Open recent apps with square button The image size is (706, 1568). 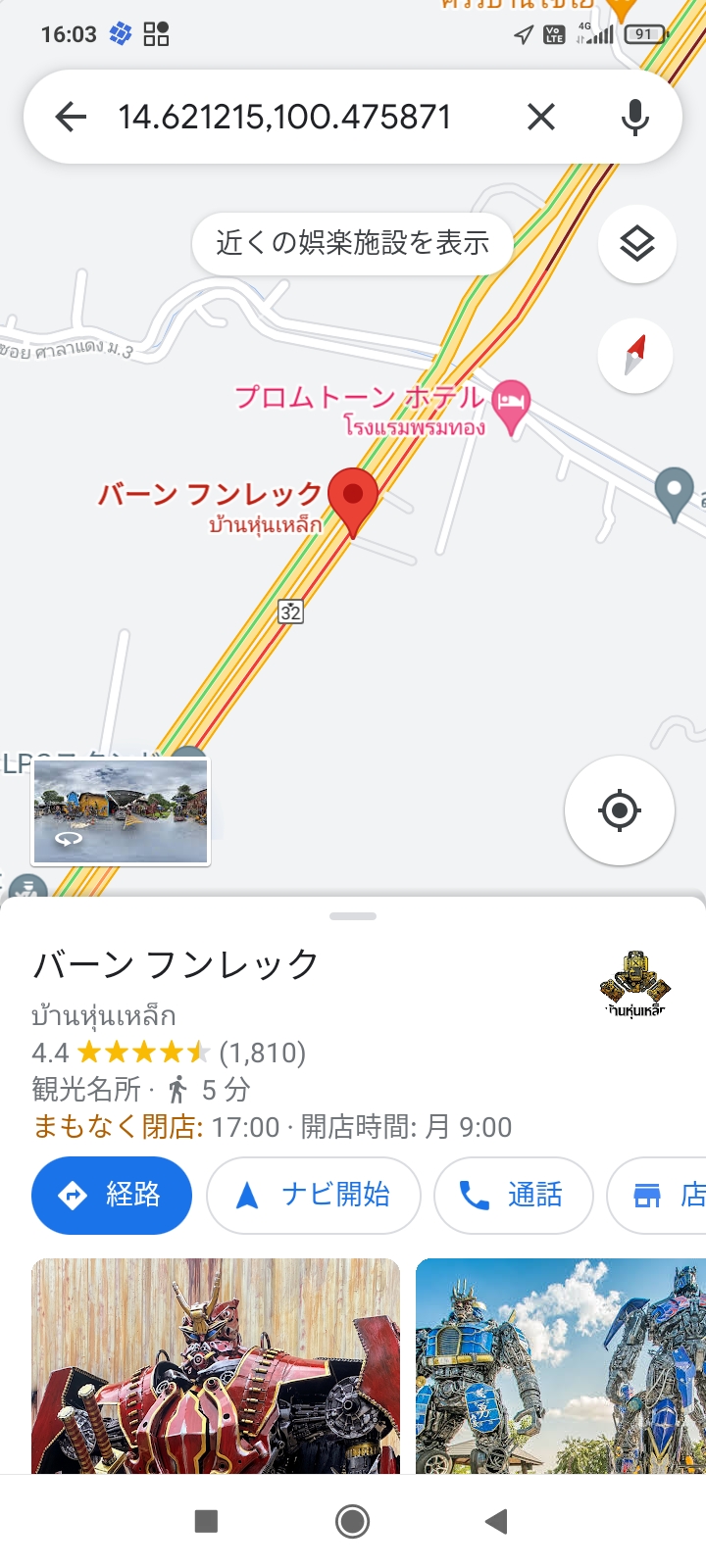point(206,1521)
